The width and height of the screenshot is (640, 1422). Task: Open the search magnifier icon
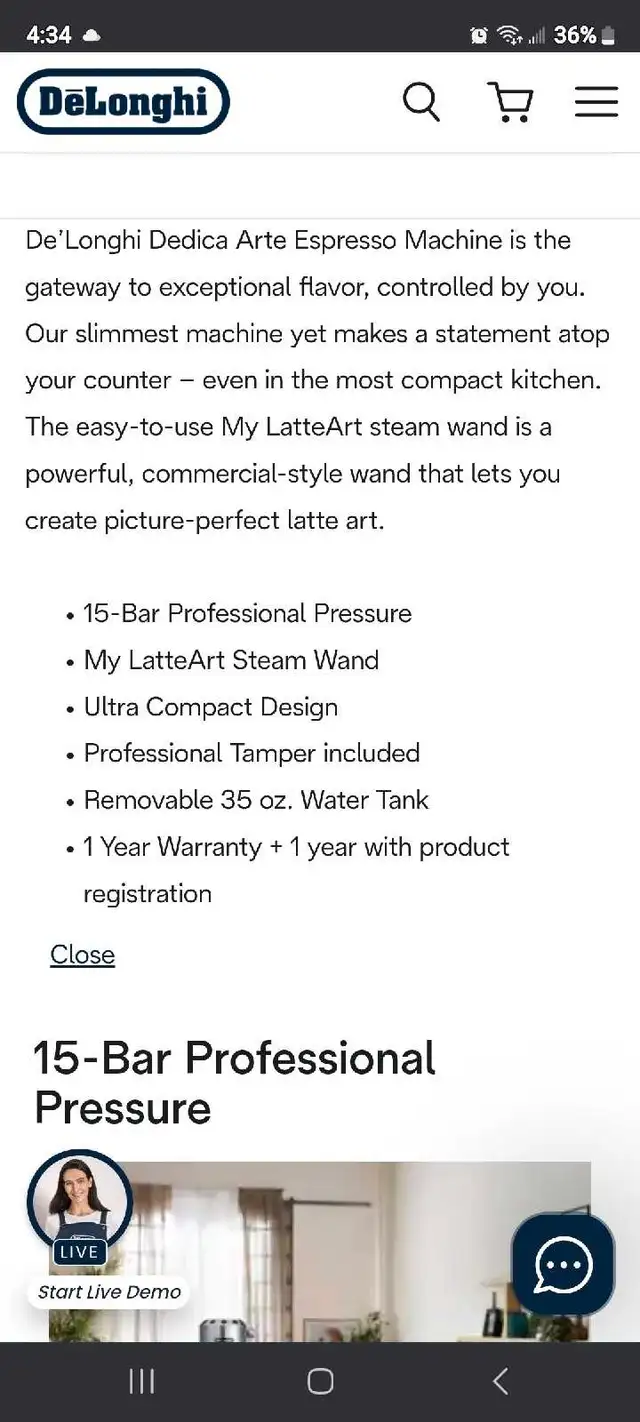pos(421,102)
